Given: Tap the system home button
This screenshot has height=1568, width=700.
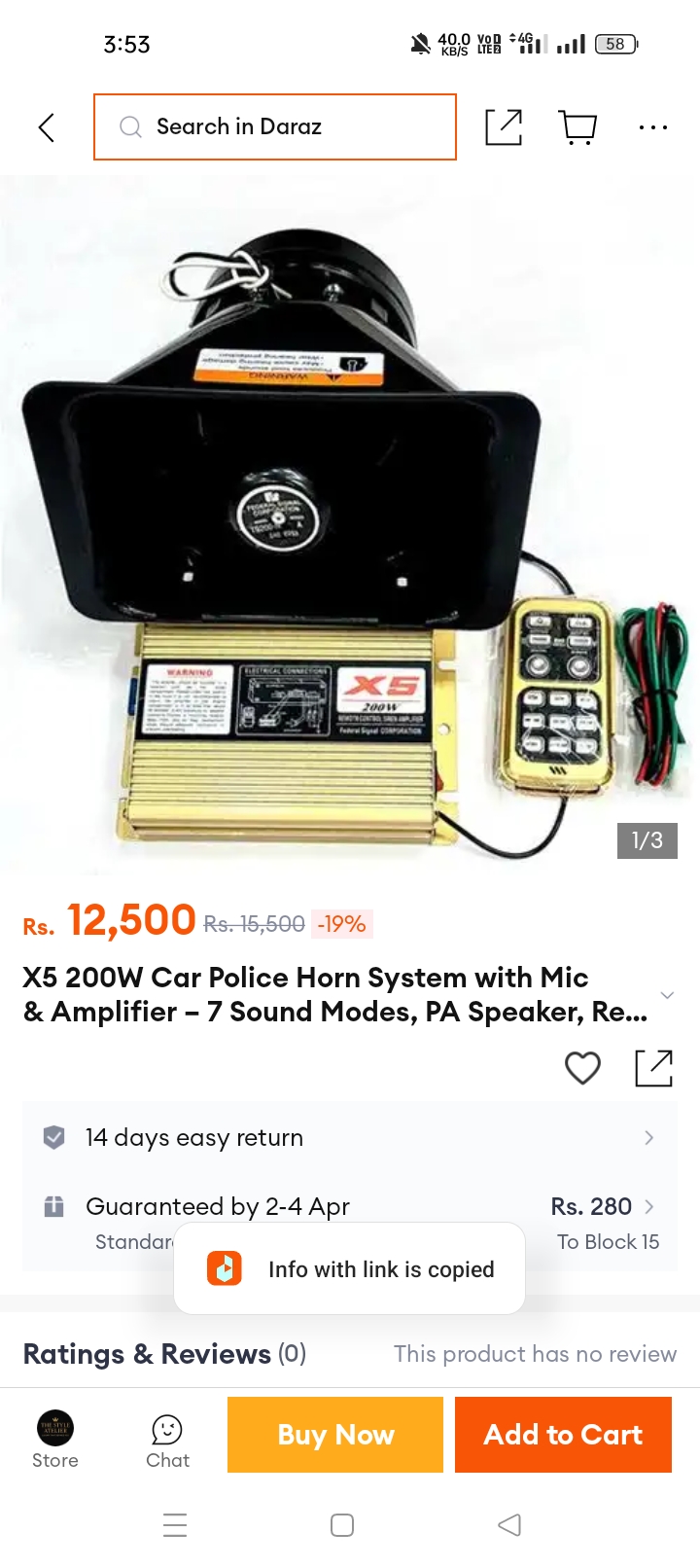Looking at the screenshot, I should pos(342,1525).
